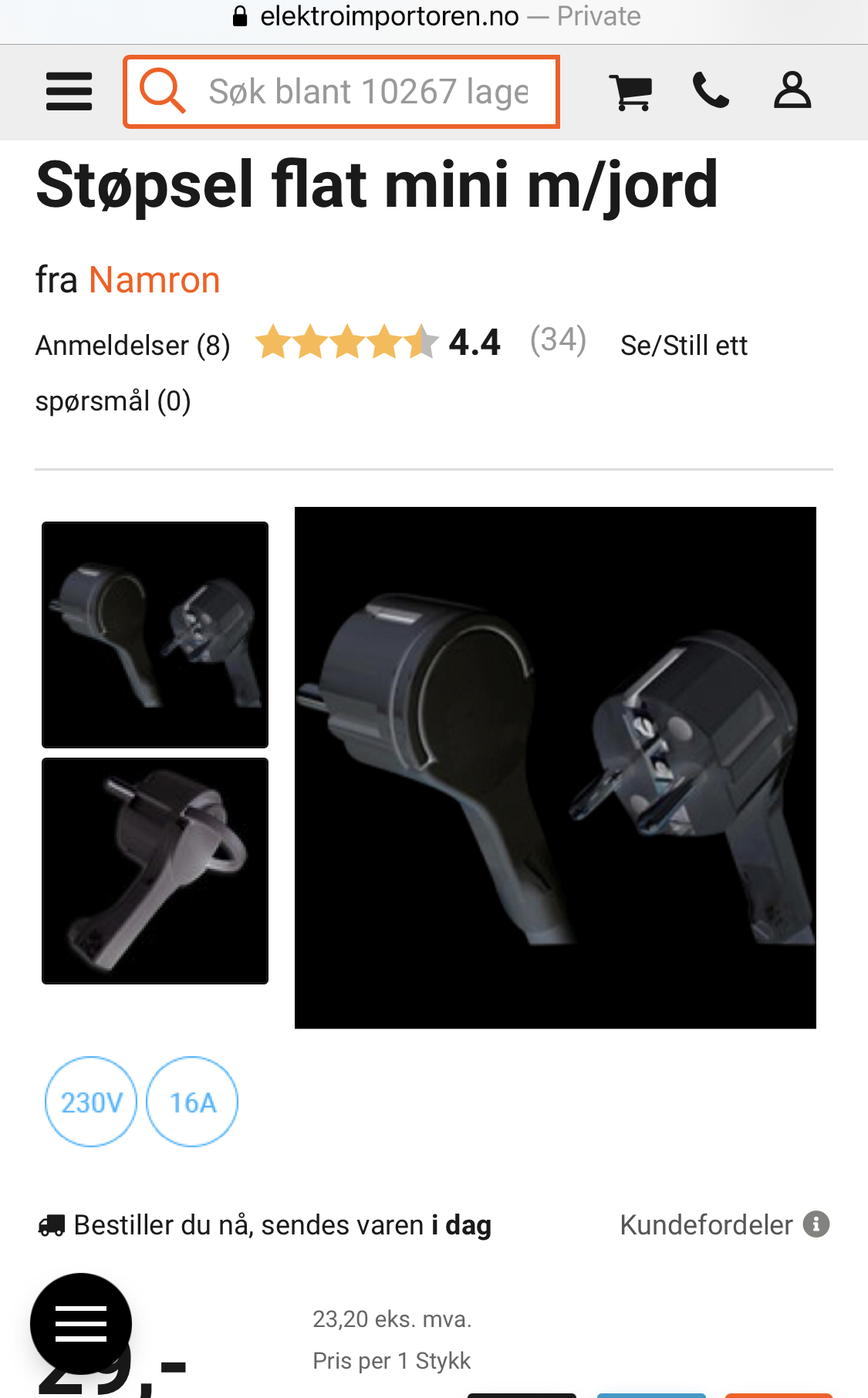Screen dimensions: 868x1398
Task: View Anmeldelser (8) reviews
Action: coord(133,346)
